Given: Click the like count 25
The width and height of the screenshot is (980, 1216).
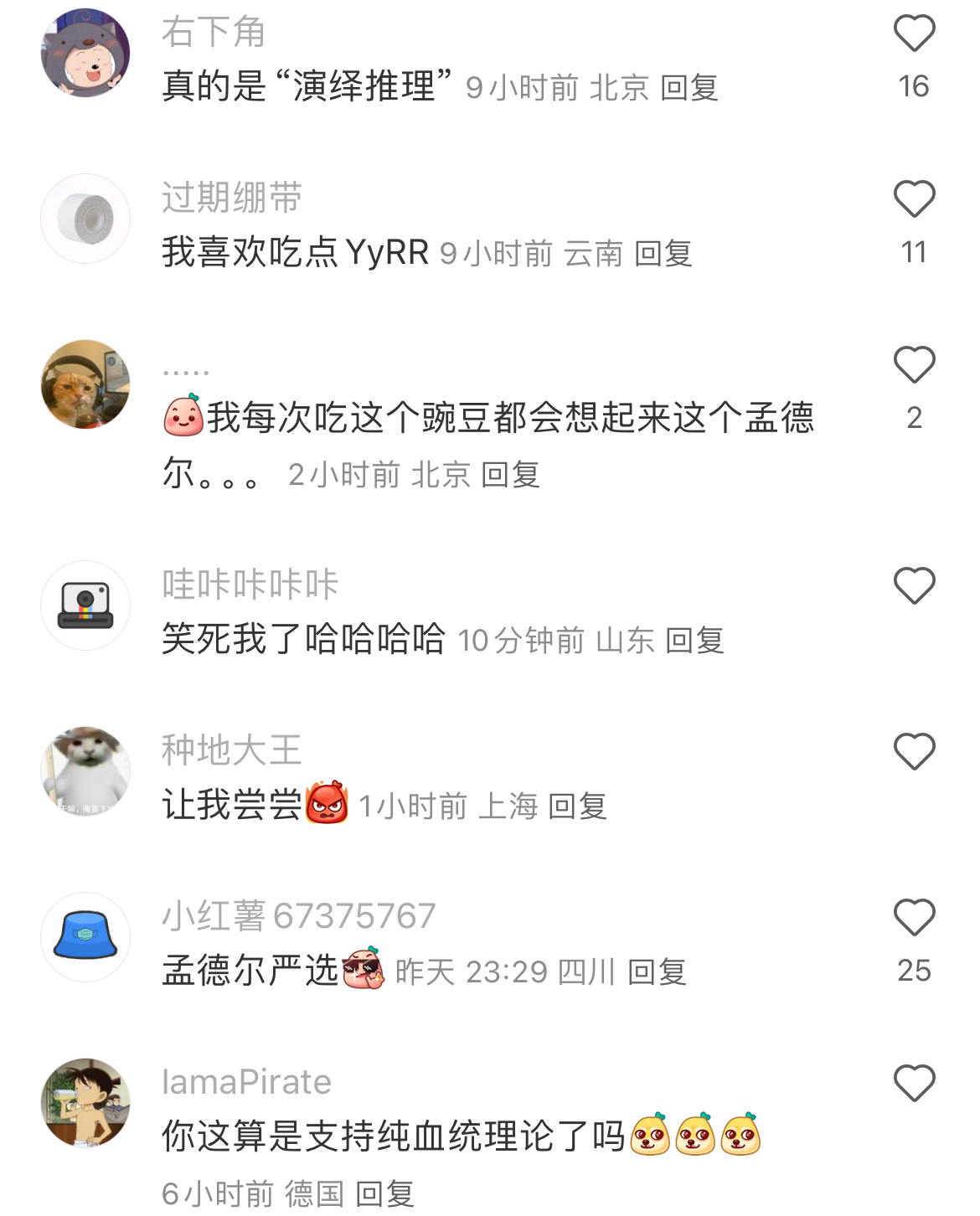Looking at the screenshot, I should point(916,969).
